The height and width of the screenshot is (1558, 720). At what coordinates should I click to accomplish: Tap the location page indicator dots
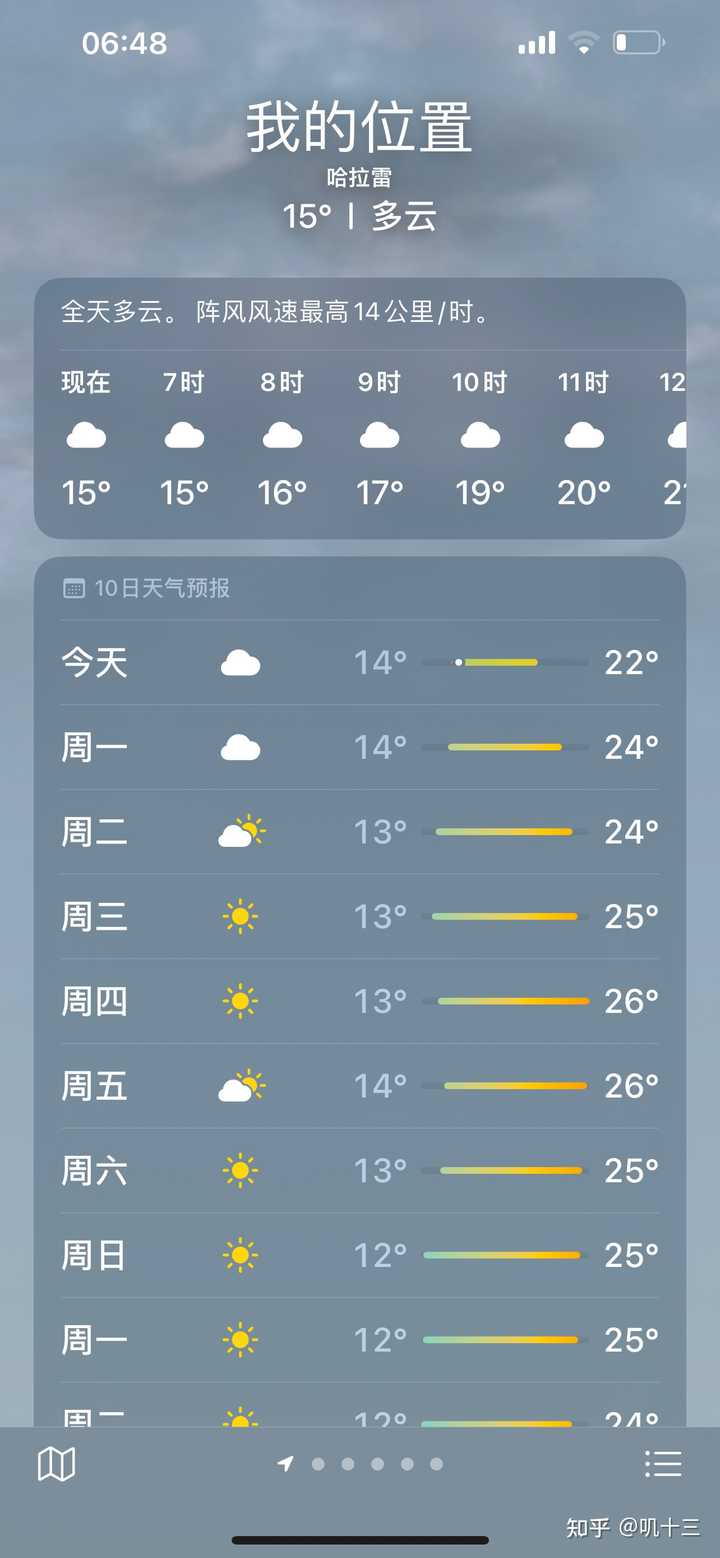[360, 1464]
